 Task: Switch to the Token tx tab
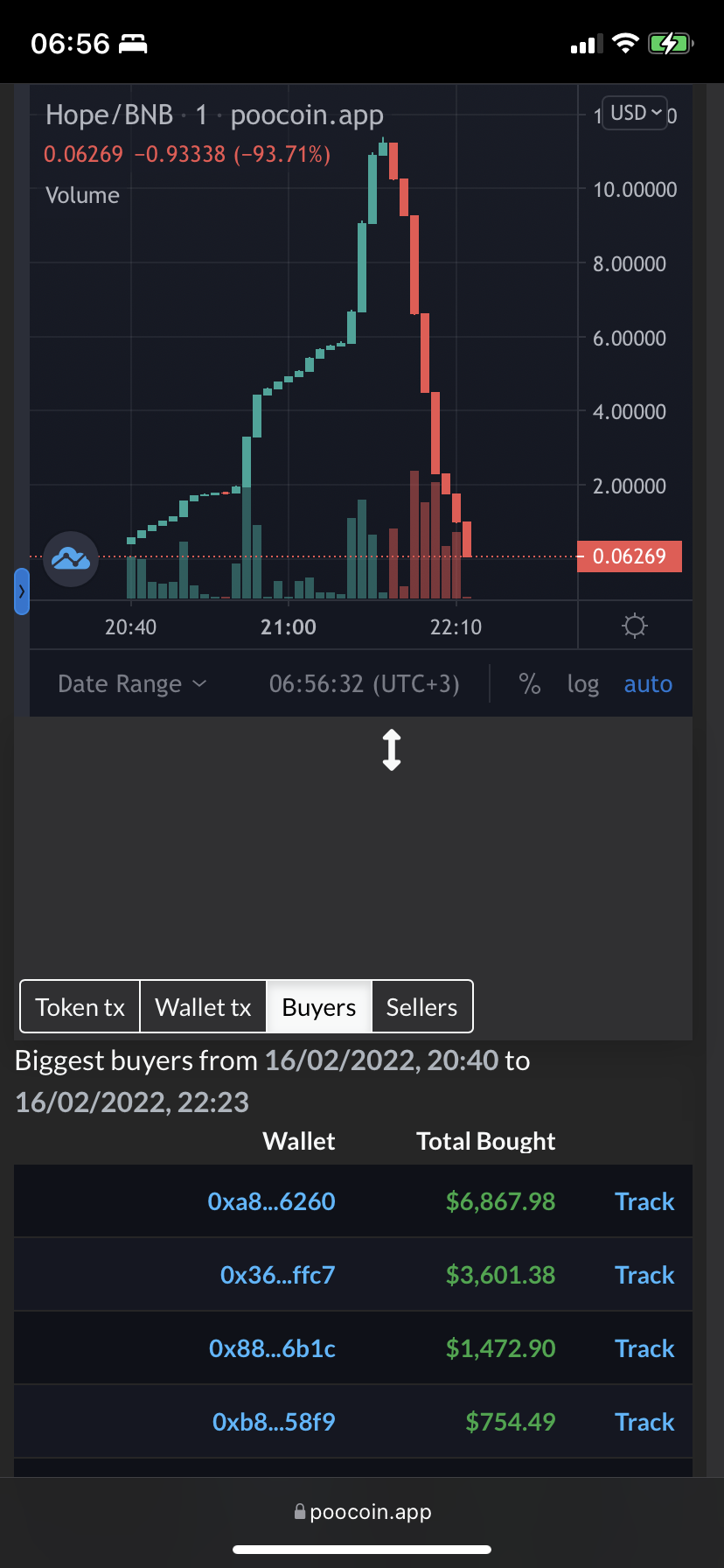pyautogui.click(x=80, y=1007)
